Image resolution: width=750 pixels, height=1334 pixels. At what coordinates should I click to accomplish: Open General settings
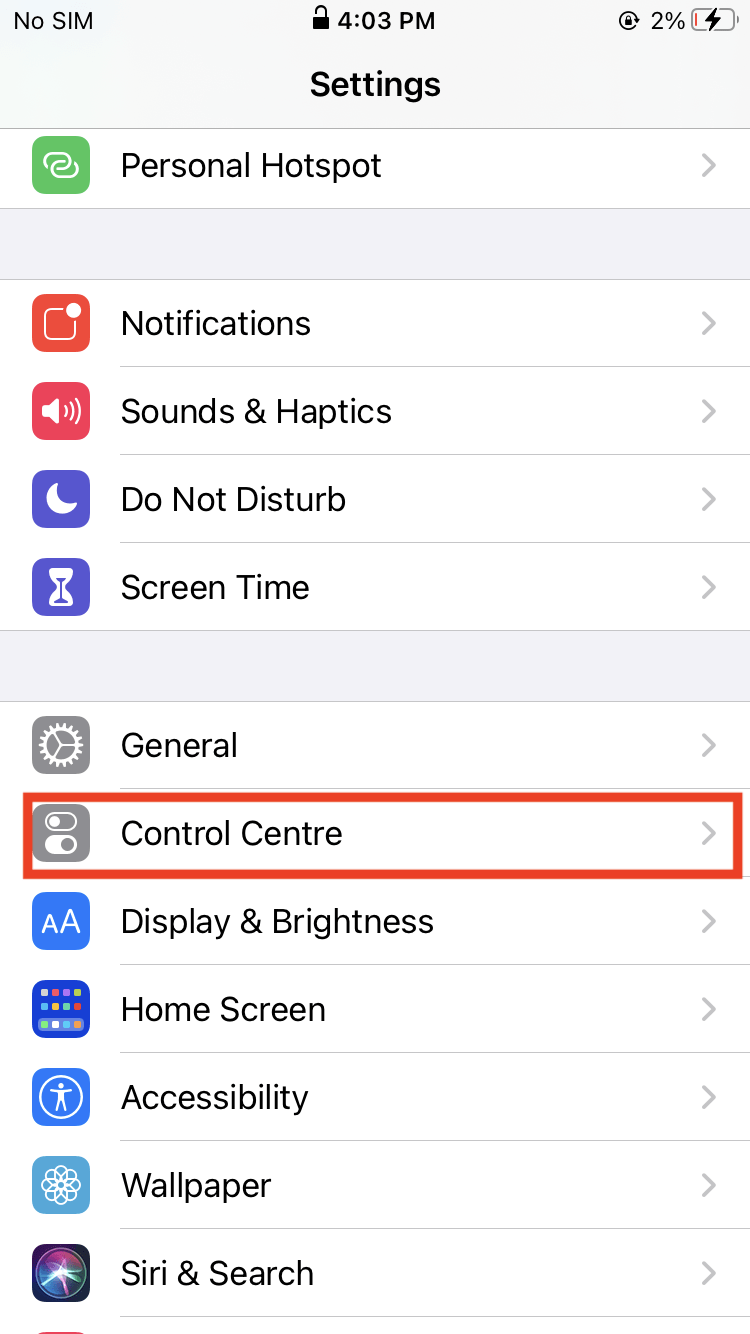[x=375, y=745]
